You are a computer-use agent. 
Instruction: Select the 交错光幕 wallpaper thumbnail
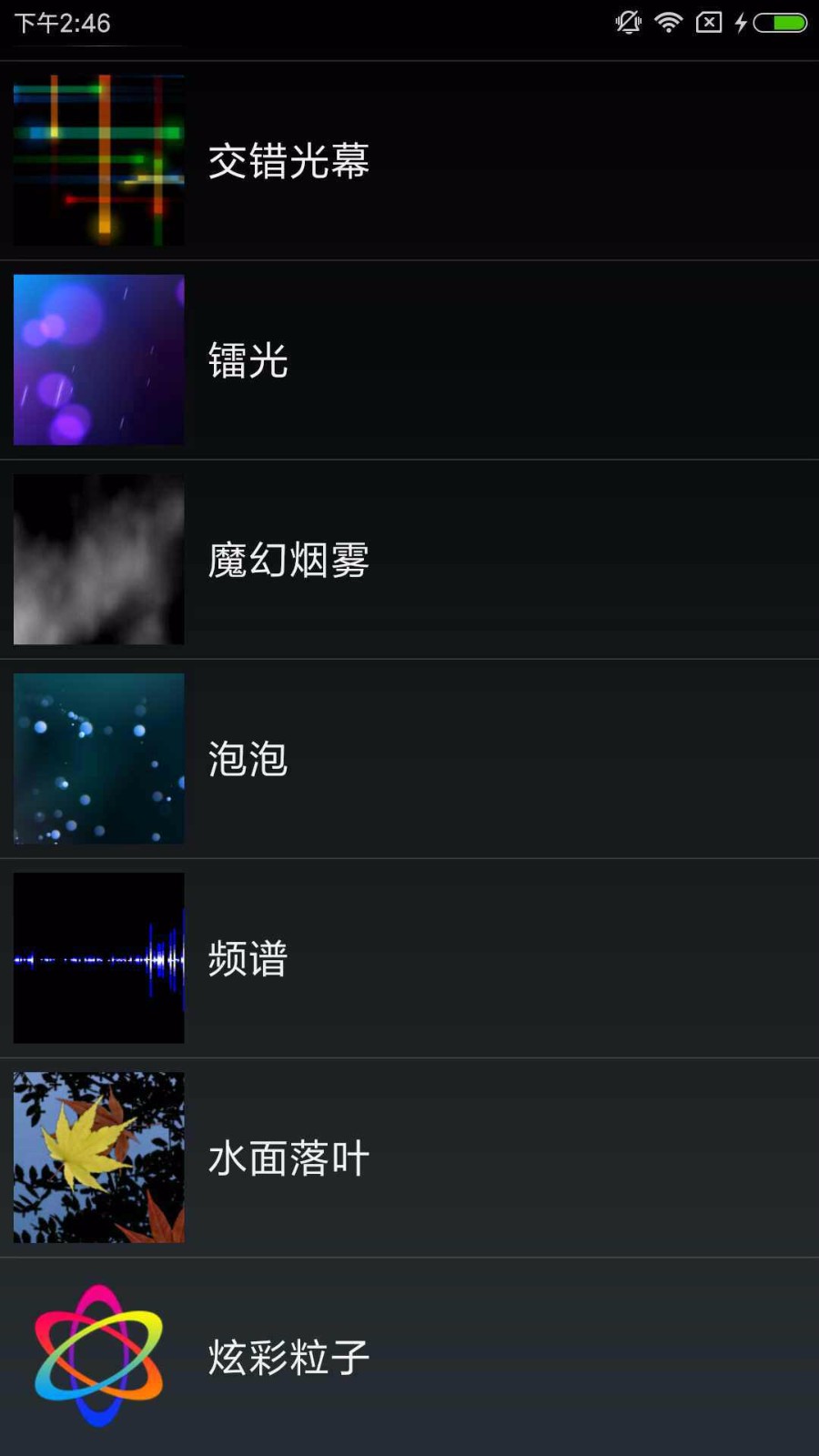click(x=97, y=160)
